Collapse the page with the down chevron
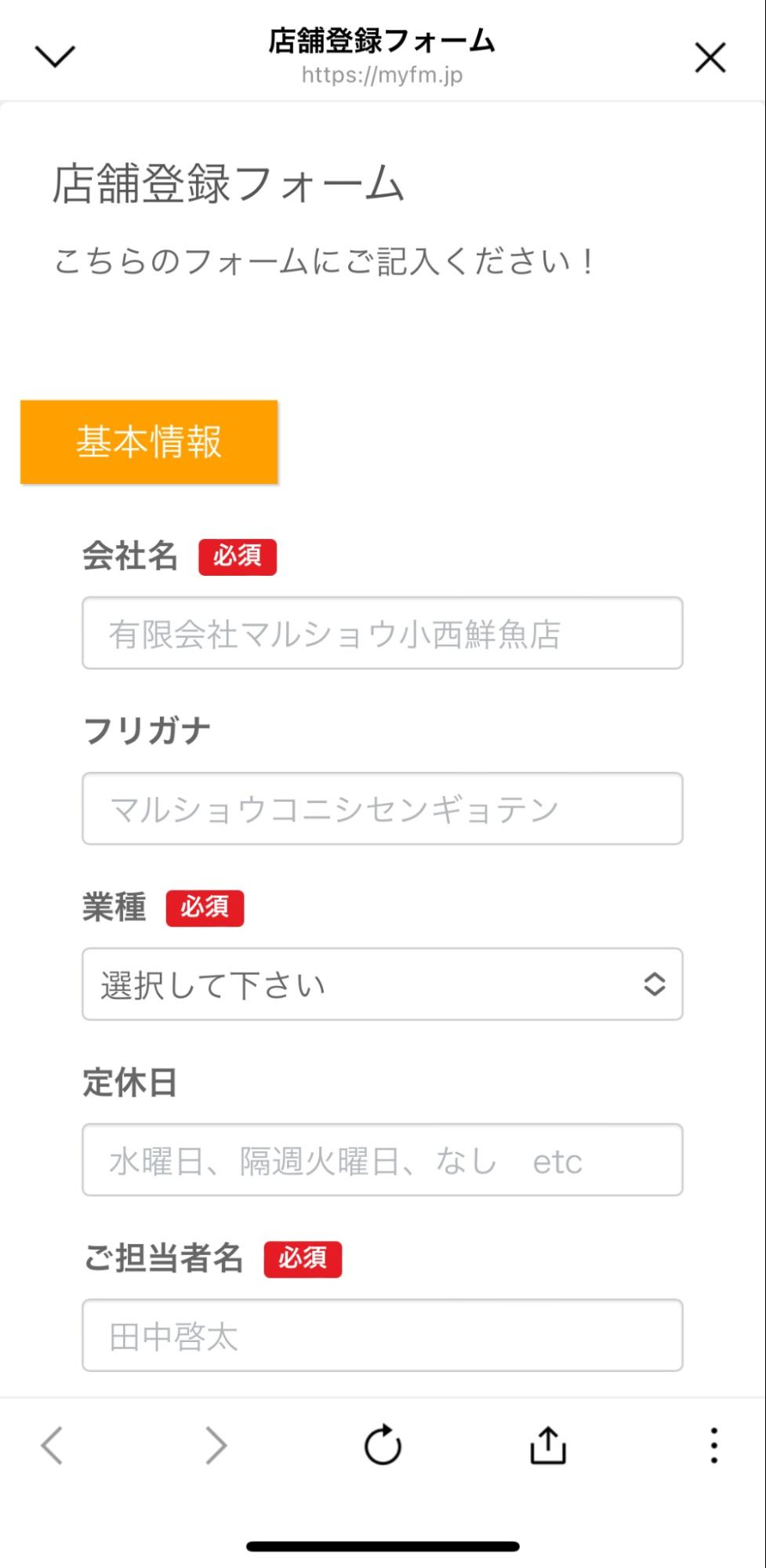Image resolution: width=766 pixels, height=1568 pixels. 53,56
